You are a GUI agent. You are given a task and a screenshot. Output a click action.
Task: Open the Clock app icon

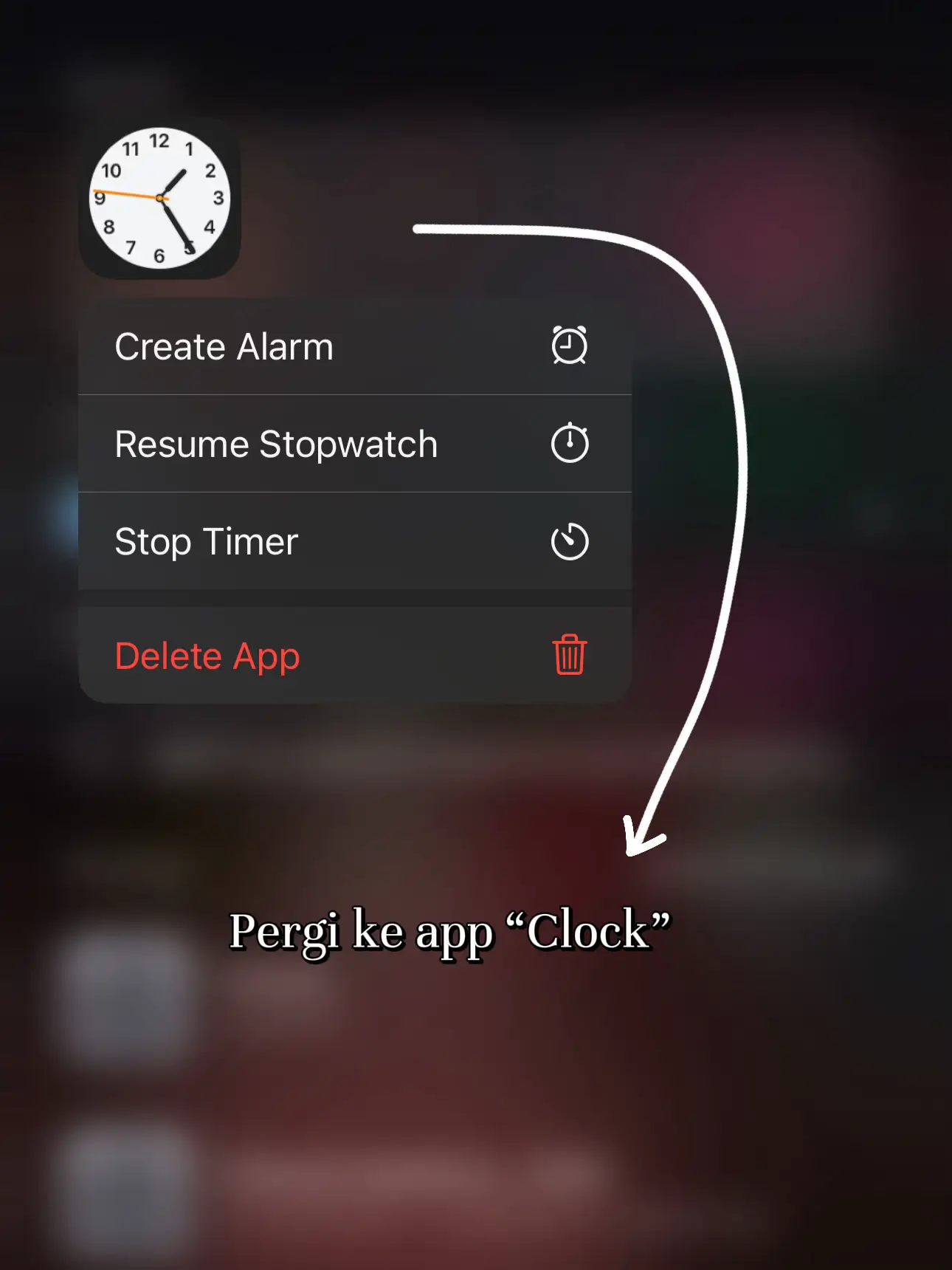pos(159,198)
